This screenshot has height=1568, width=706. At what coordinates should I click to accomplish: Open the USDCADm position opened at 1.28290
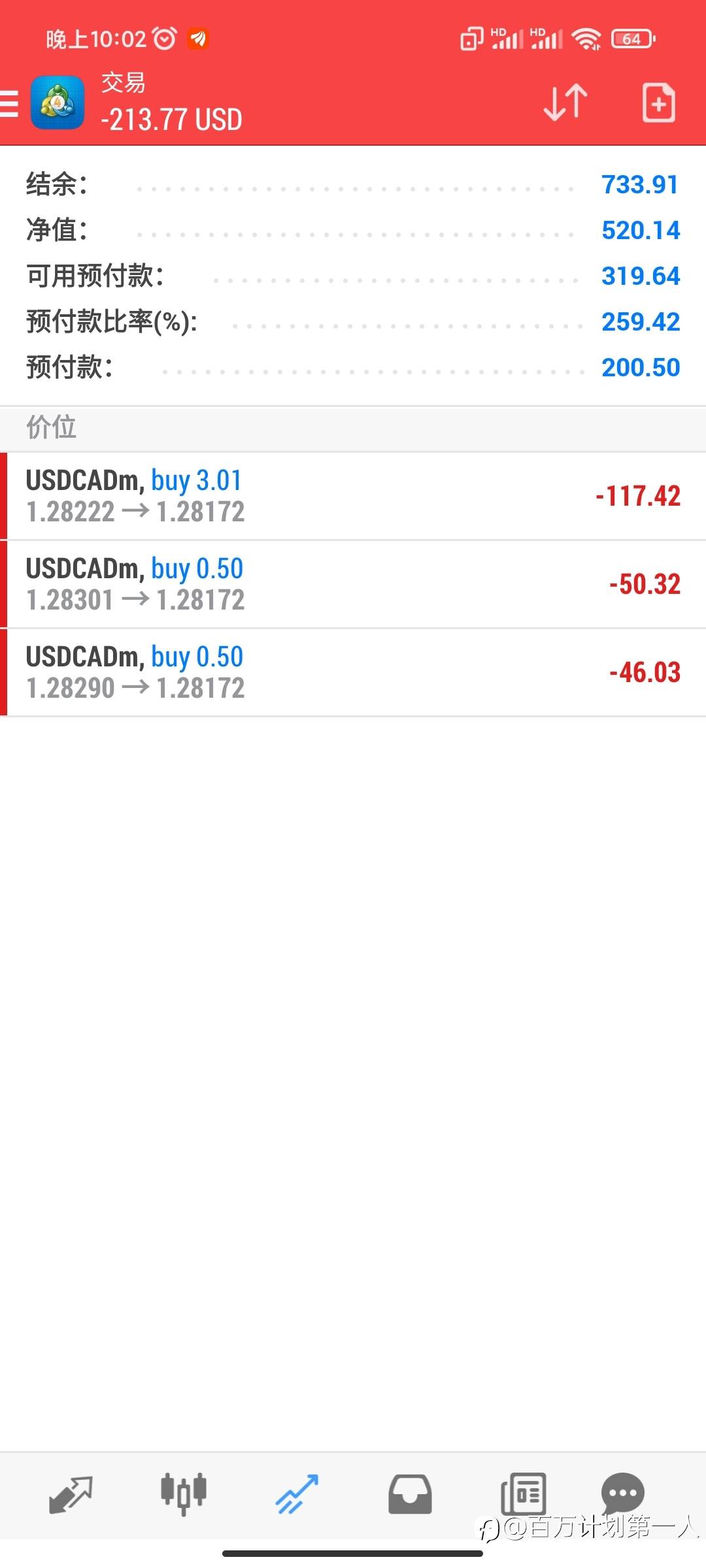(x=353, y=672)
